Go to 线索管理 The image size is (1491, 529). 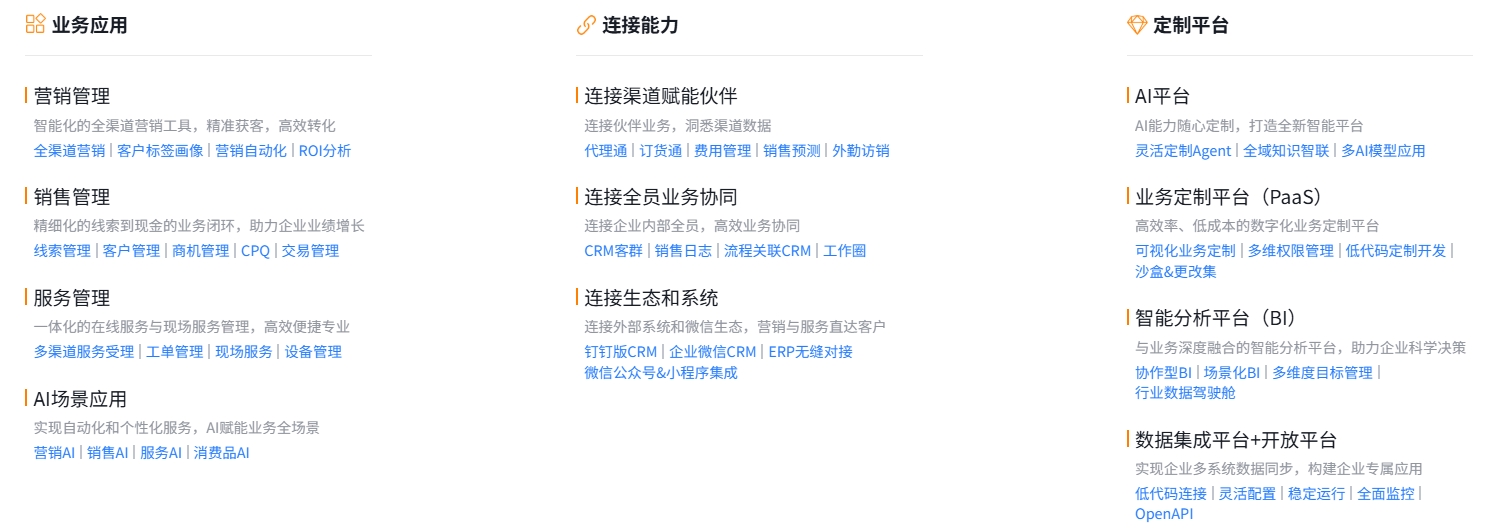(62, 251)
